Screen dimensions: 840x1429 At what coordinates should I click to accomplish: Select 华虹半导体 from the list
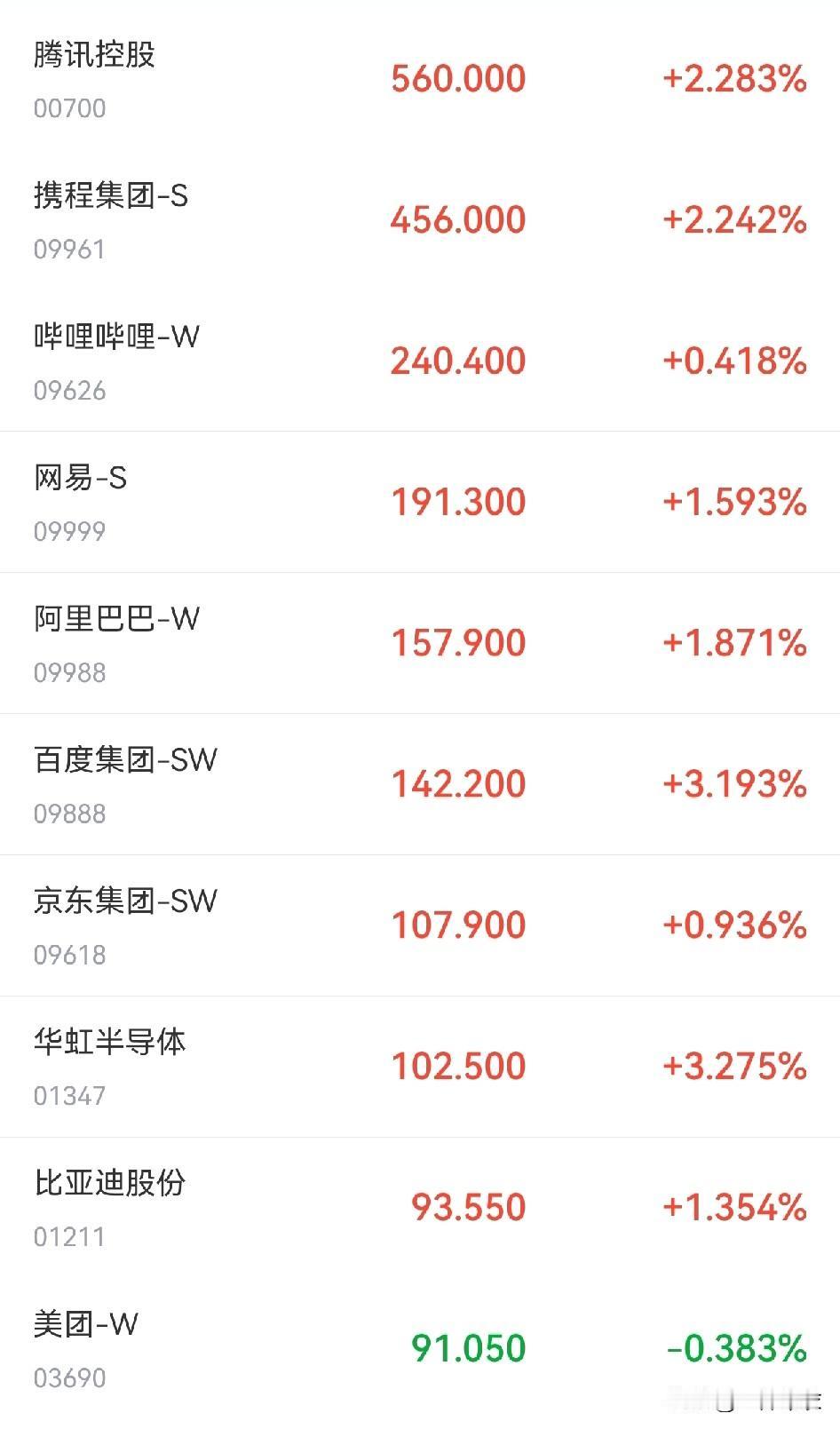[x=110, y=1042]
